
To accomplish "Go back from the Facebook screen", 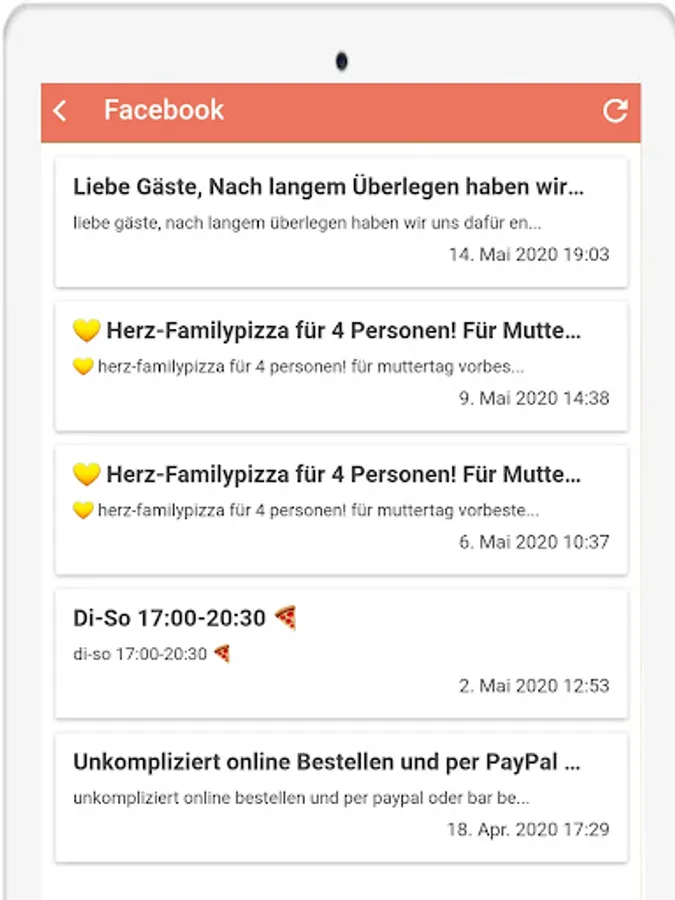I will point(61,111).
